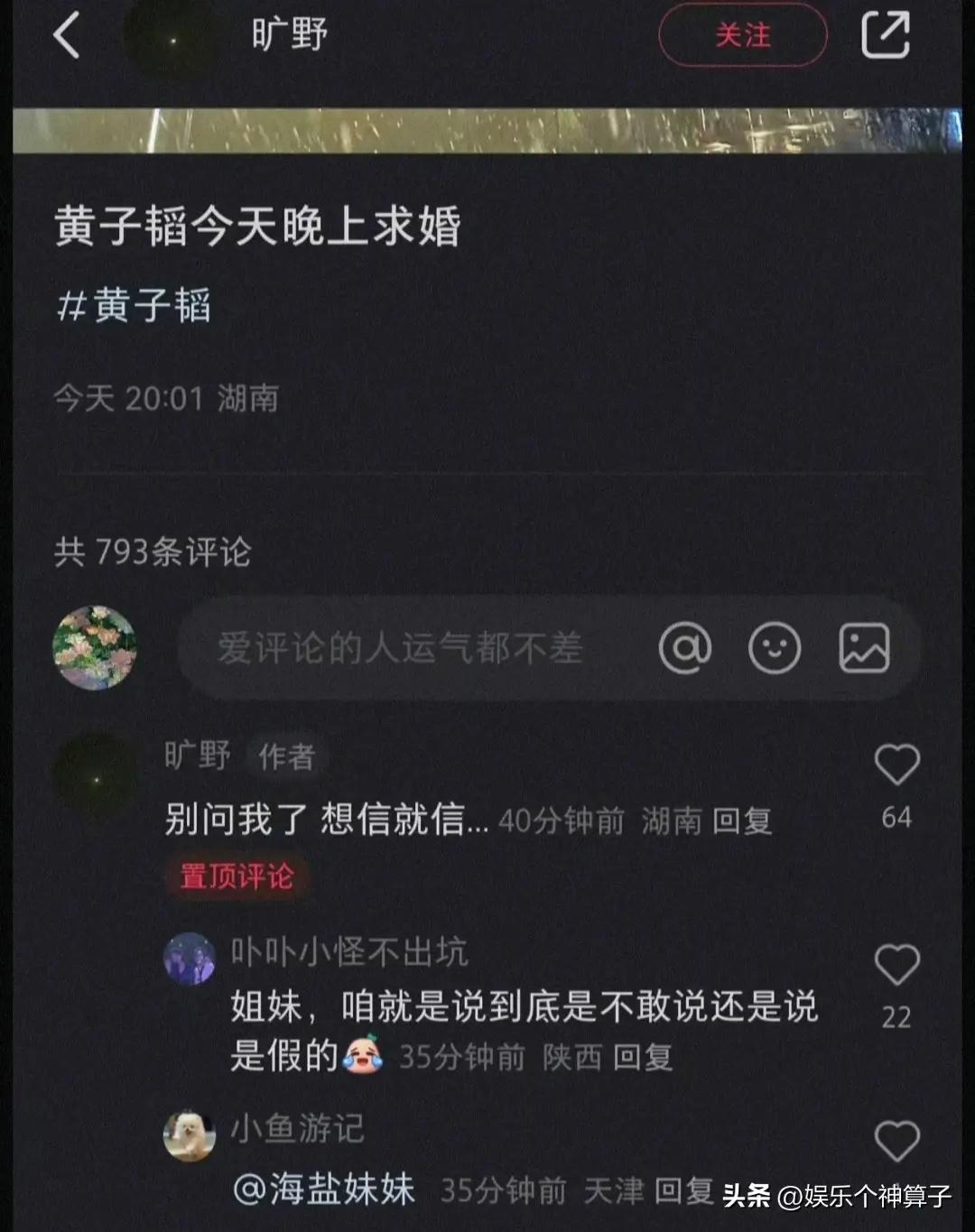This screenshot has height=1232, width=975.
Task: Open the @海盐妹妹 mention
Action: point(324,1190)
